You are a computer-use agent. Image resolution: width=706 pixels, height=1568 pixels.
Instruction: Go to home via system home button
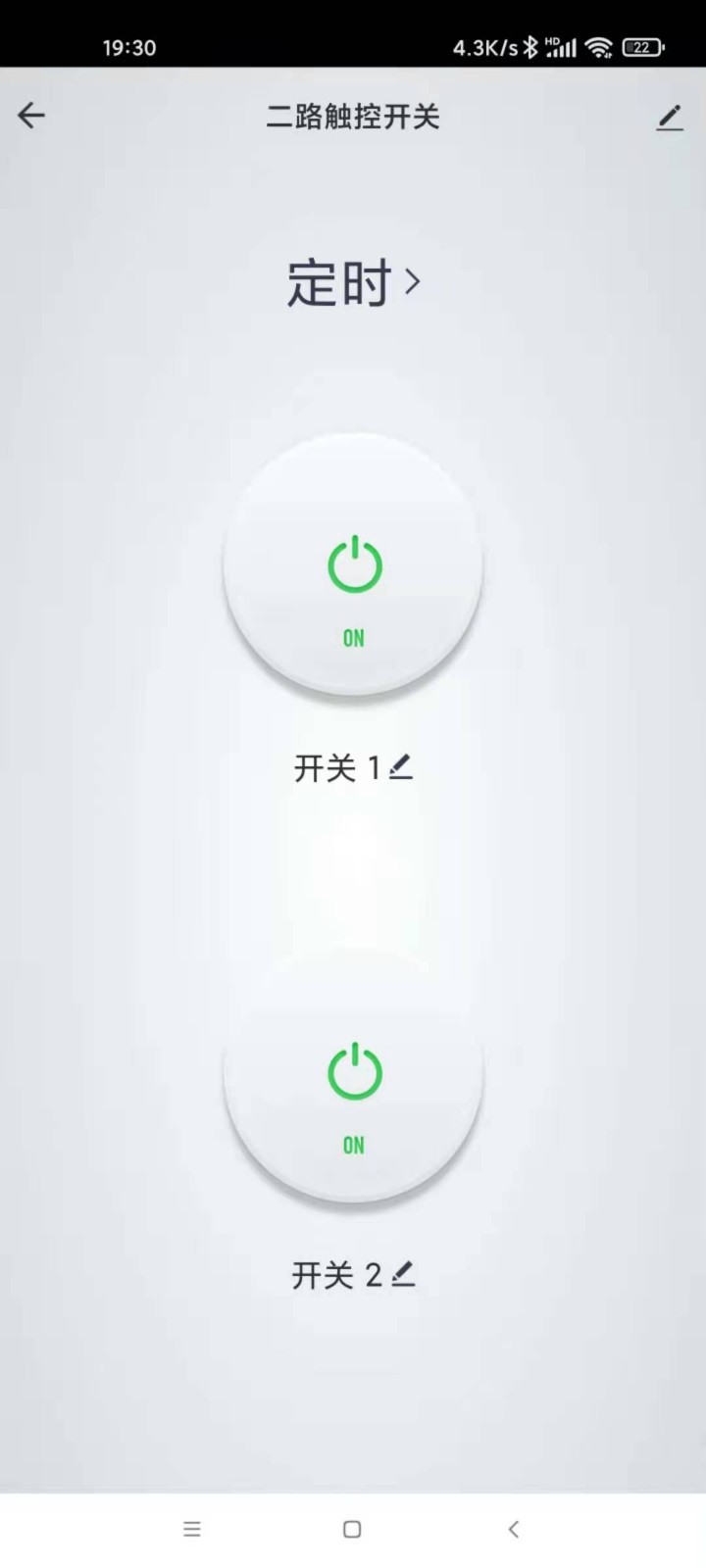(x=352, y=1529)
